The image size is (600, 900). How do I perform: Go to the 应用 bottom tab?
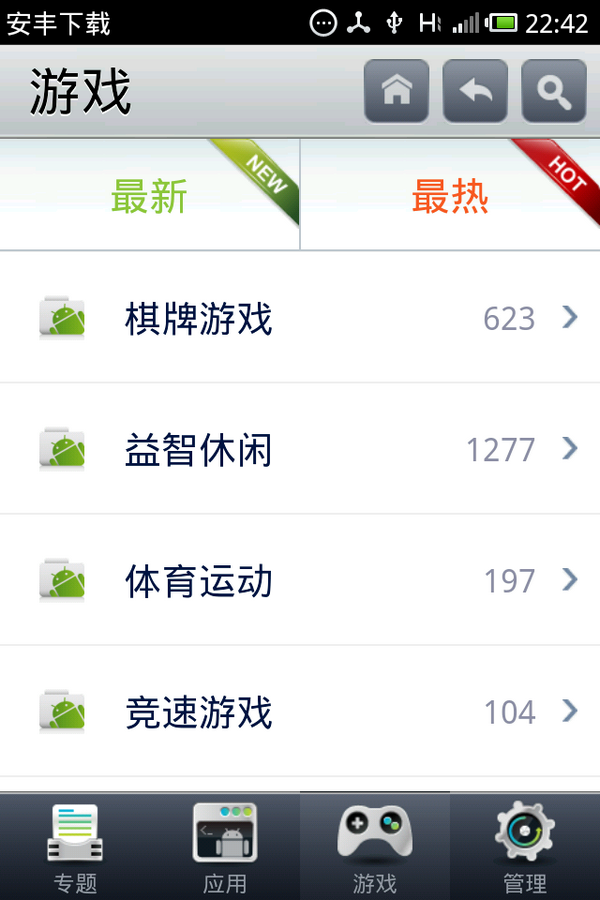225,848
